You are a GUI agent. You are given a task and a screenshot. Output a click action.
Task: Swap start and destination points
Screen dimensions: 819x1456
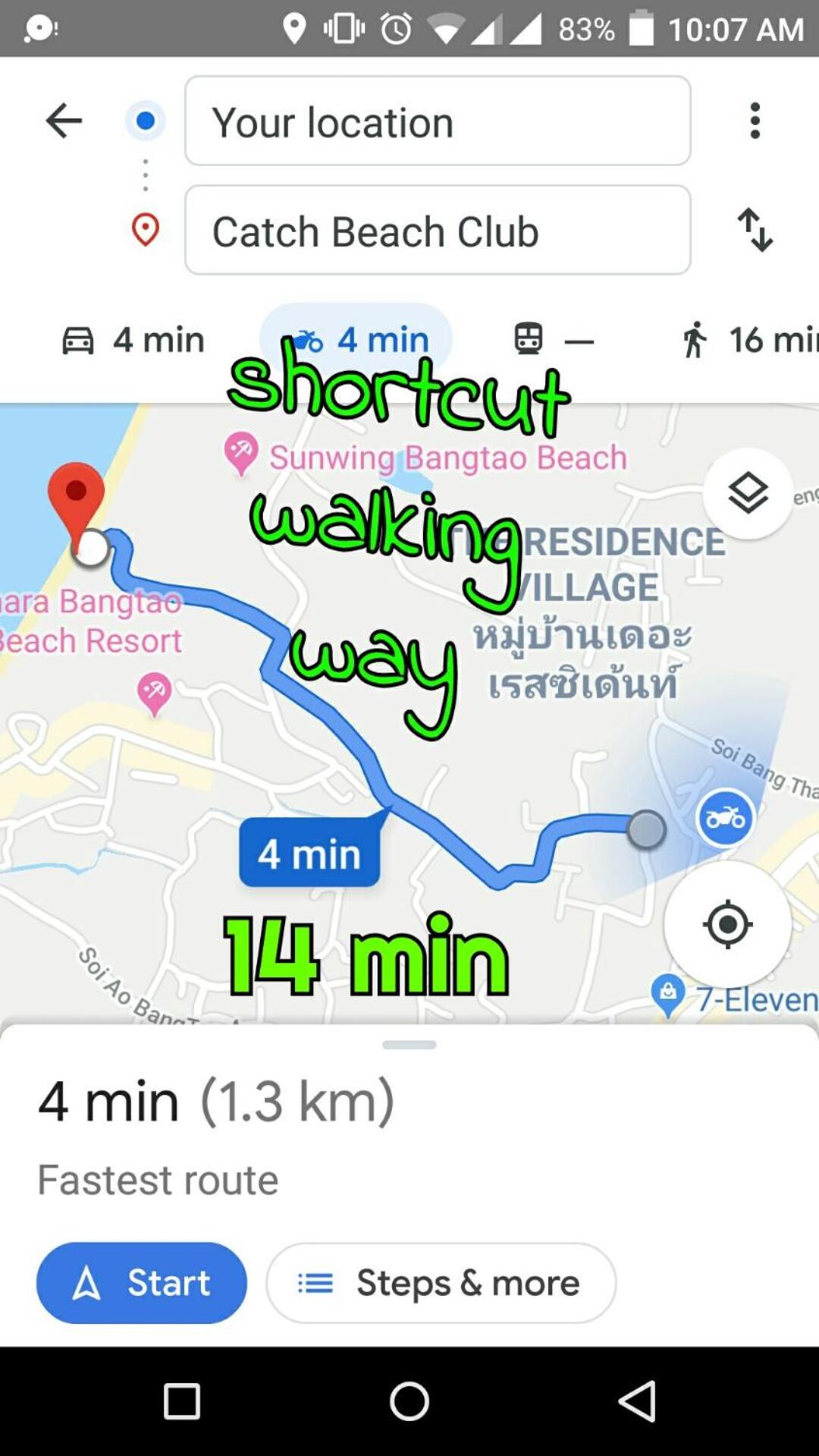[755, 229]
